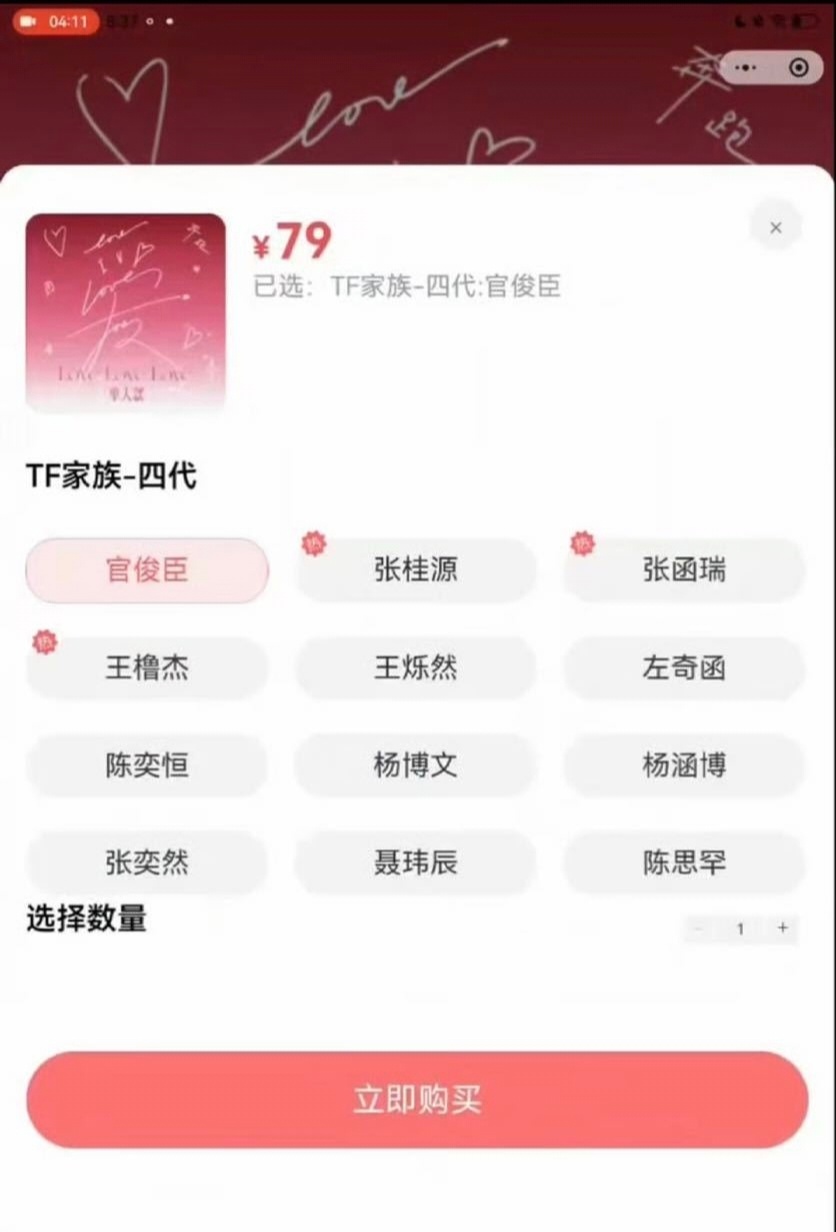Tap the mini-program exit circle icon

tap(797, 67)
